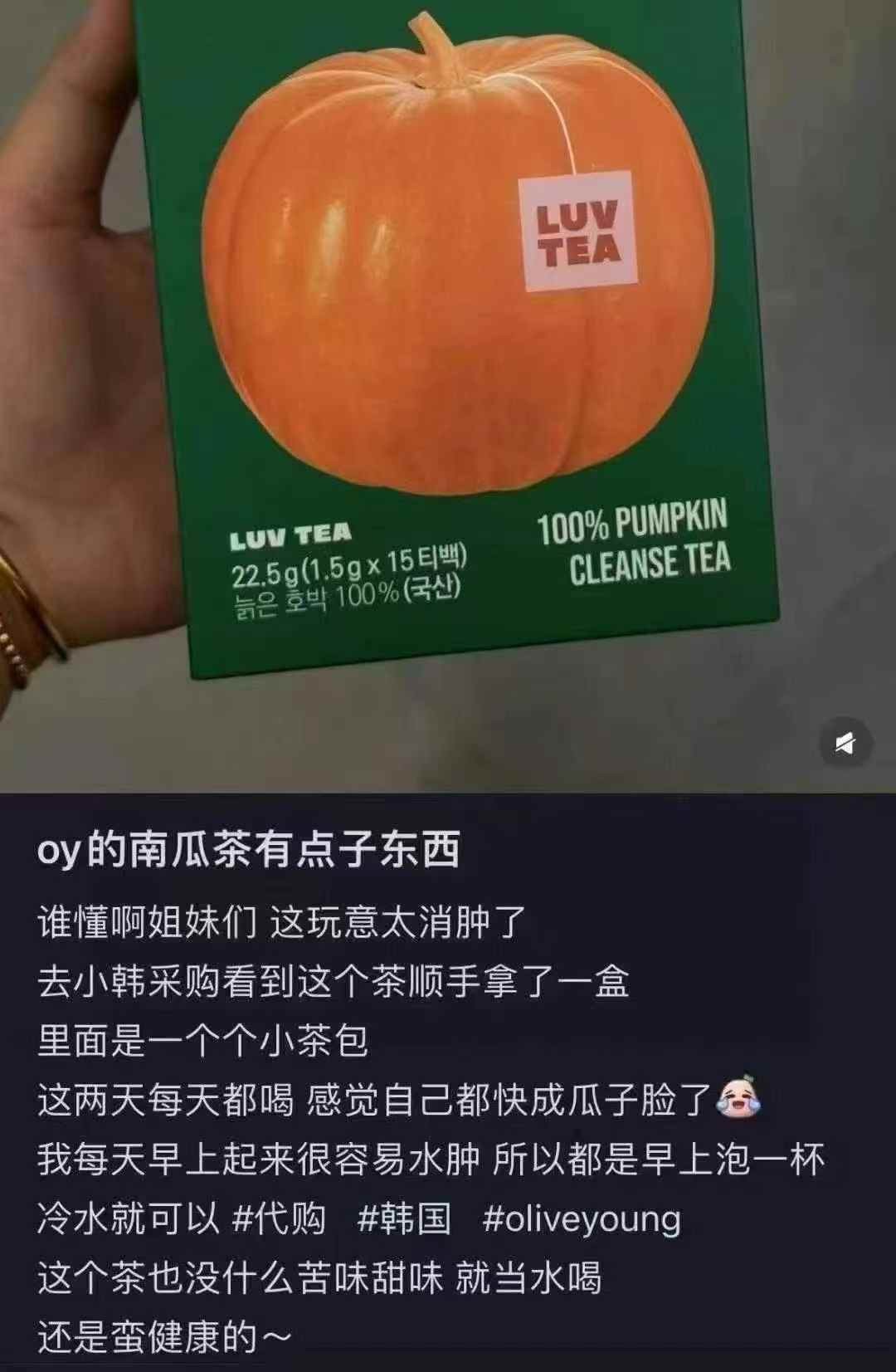This screenshot has height=1372, width=896.
Task: Open the #oliveyoung hashtag
Action: click(582, 1219)
